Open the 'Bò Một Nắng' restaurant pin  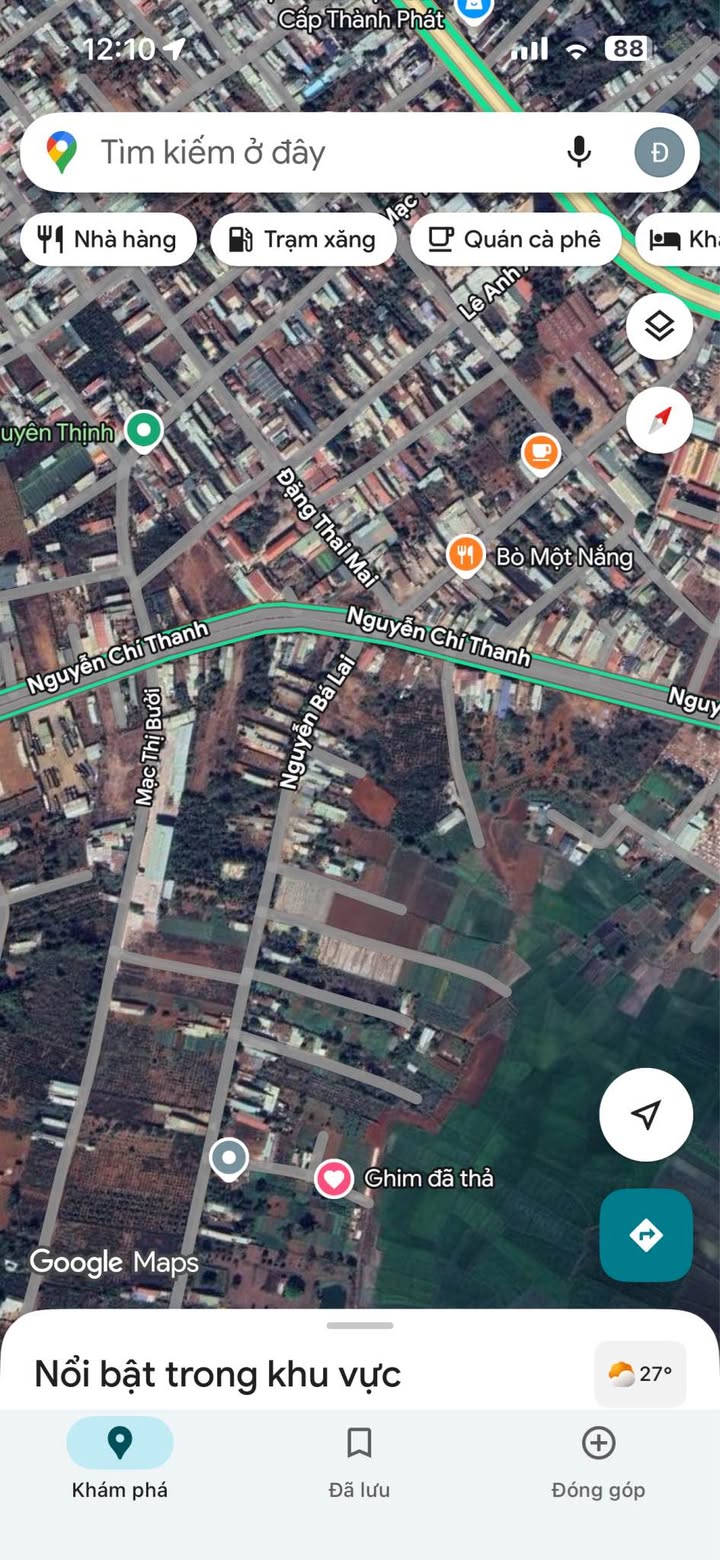tap(465, 555)
